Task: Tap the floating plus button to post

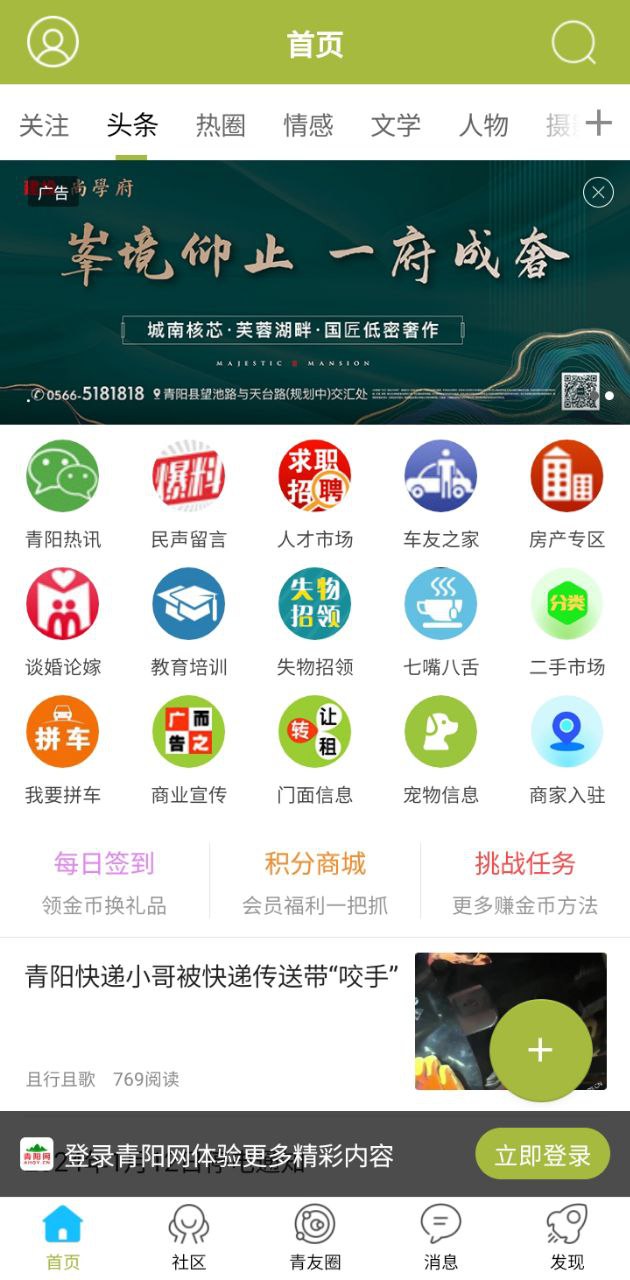Action: coord(540,1050)
